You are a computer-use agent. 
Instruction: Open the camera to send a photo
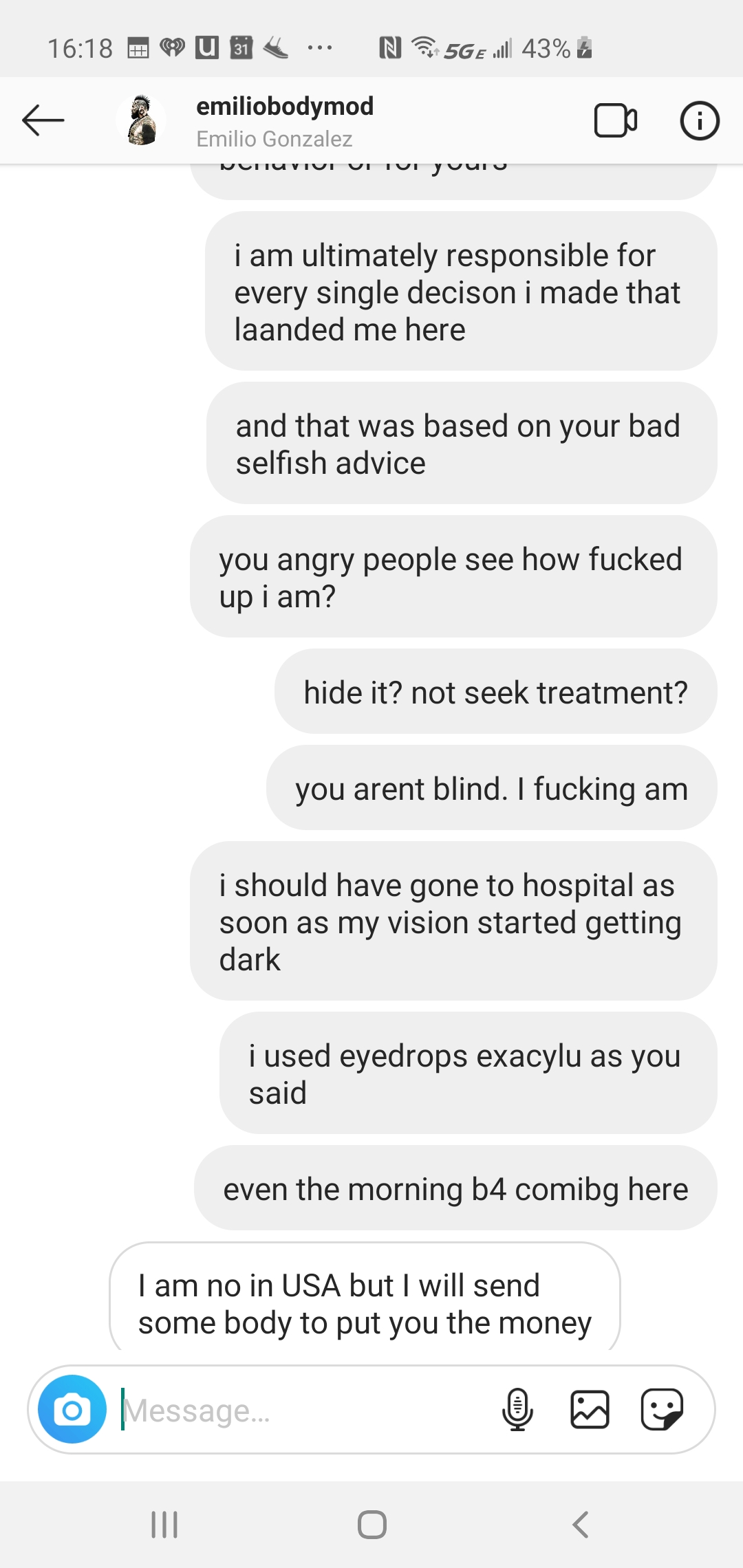coord(72,1409)
